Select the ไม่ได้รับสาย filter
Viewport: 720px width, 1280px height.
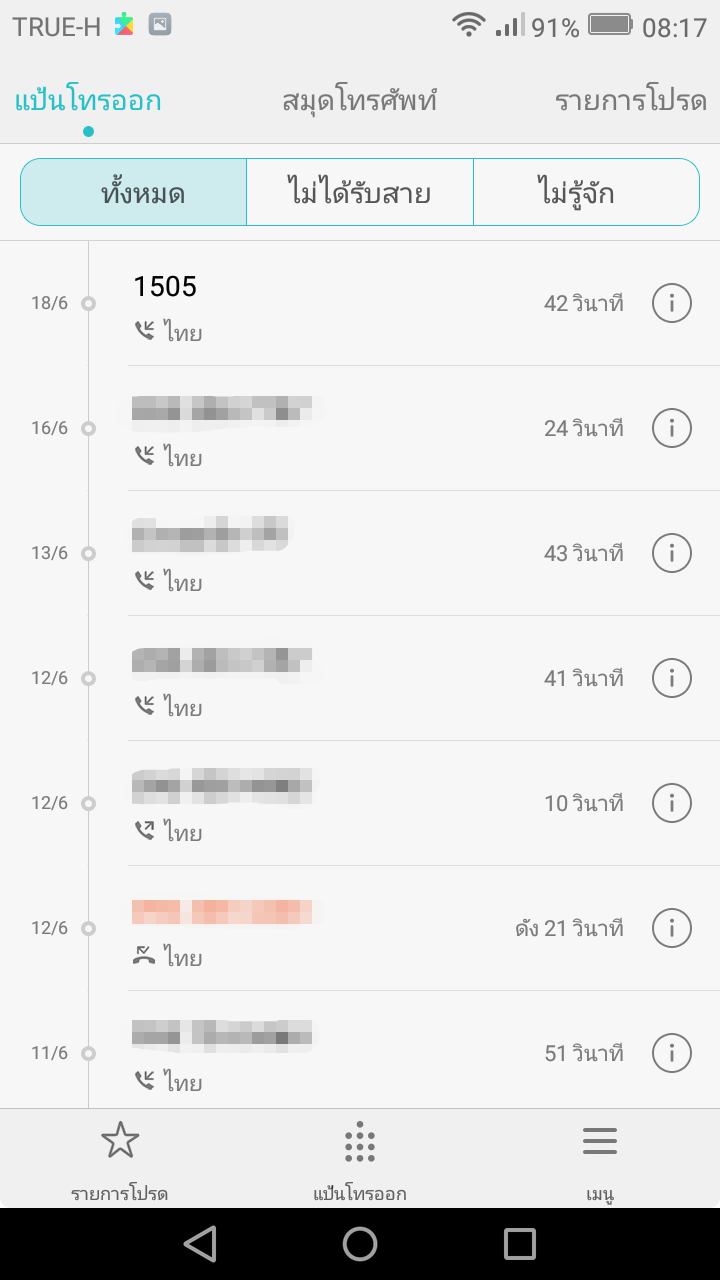(360, 192)
